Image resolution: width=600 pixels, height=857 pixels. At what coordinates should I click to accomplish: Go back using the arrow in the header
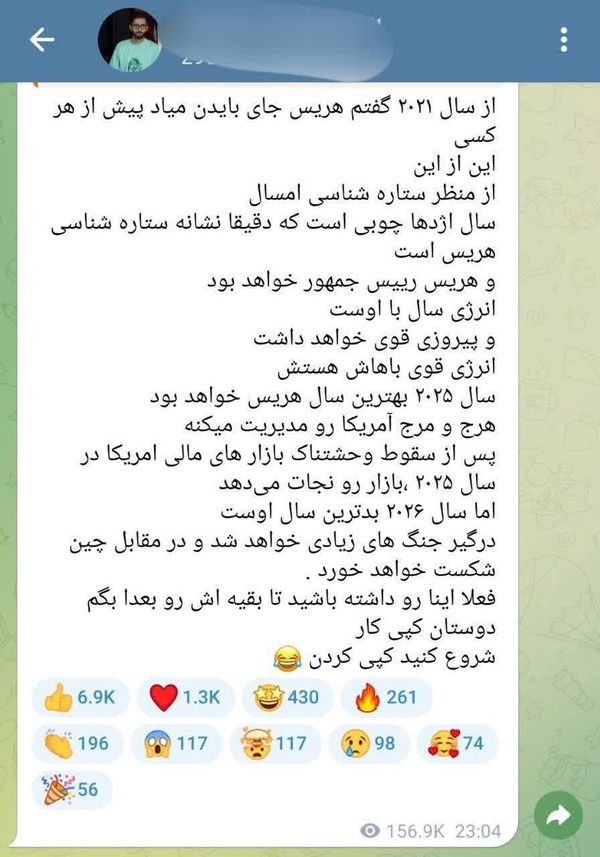(x=42, y=40)
